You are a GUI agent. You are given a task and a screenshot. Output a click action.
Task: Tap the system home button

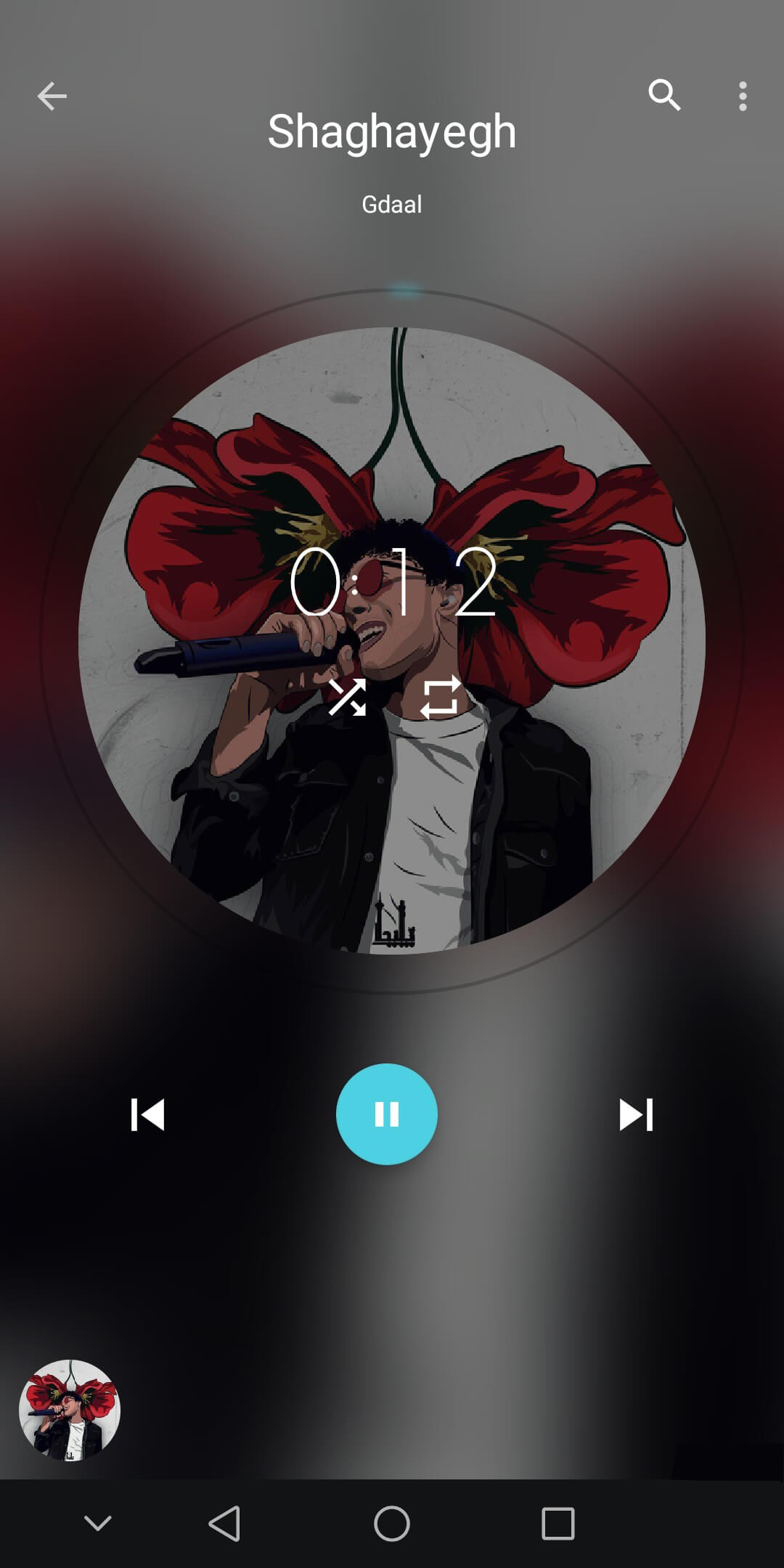coord(392,1523)
